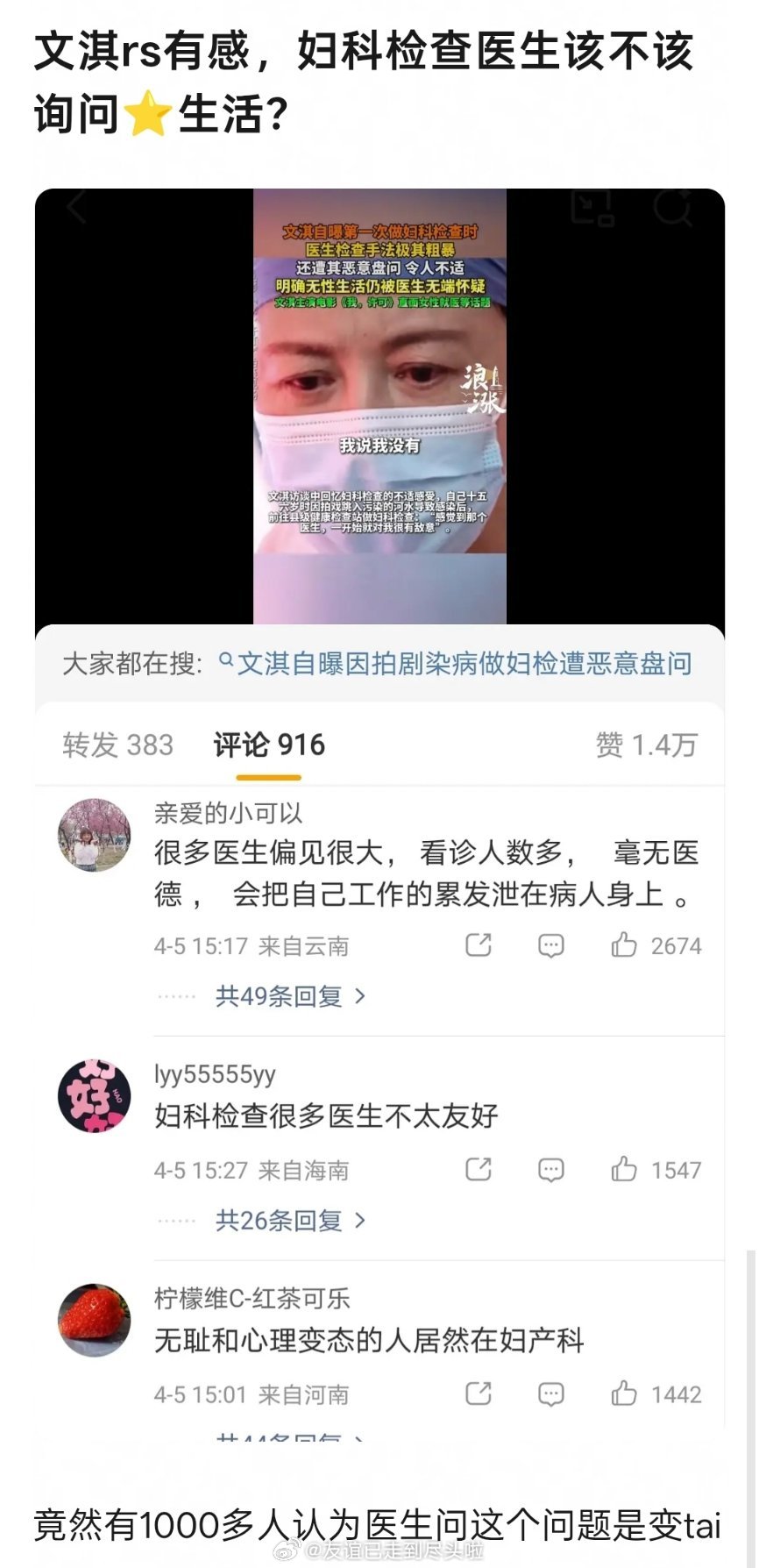Toggle the like on lyy55555yy's comment
The height and width of the screenshot is (1568, 759).
click(x=626, y=1169)
